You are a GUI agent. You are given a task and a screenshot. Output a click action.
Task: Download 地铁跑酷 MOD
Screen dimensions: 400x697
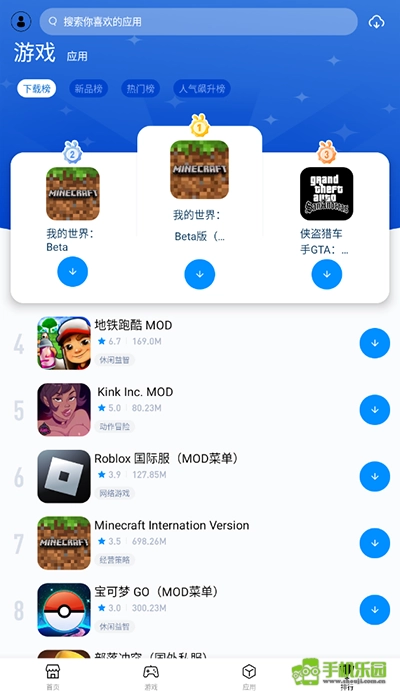(x=375, y=343)
